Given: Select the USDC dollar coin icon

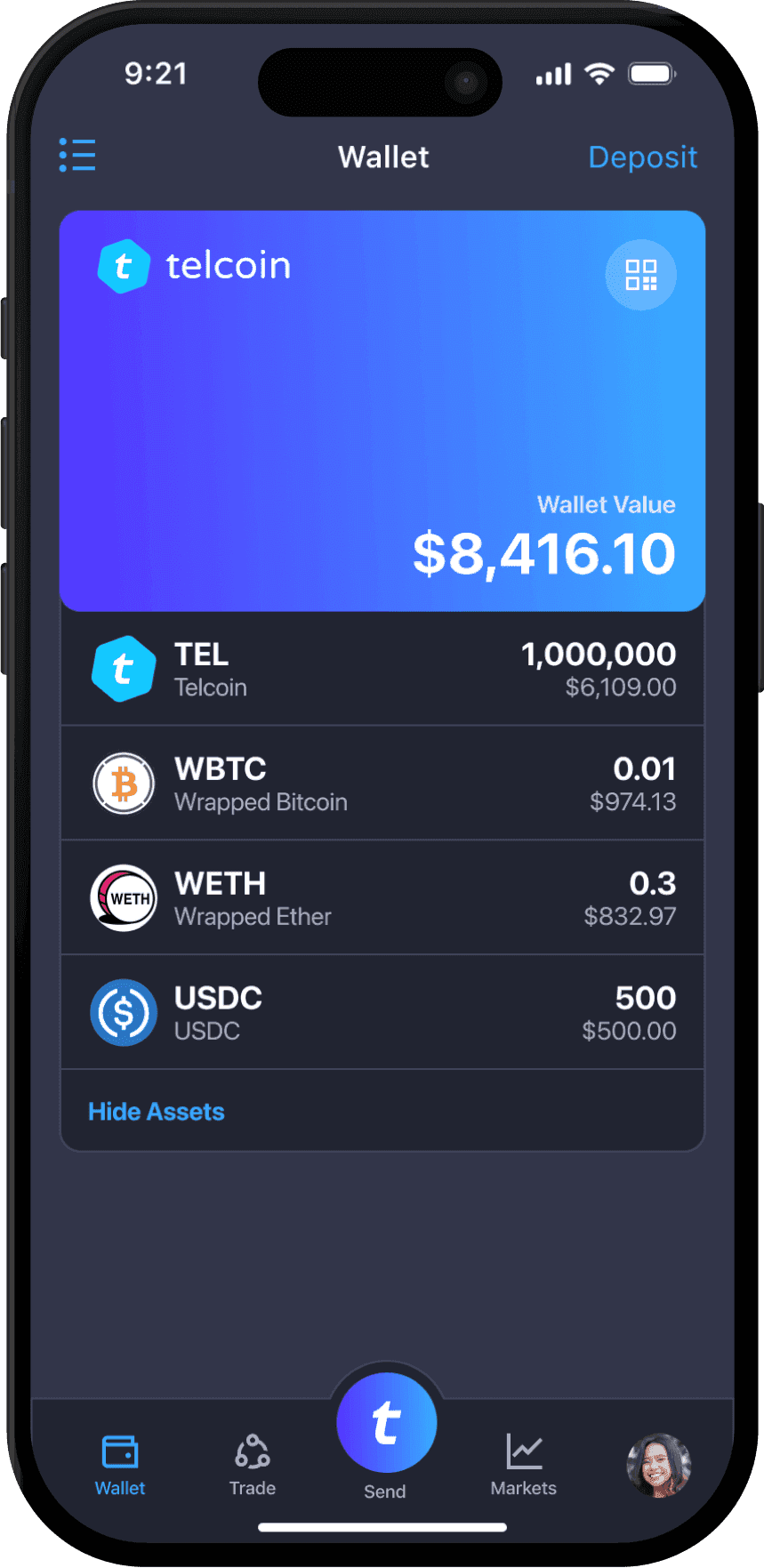Looking at the screenshot, I should pyautogui.click(x=124, y=1011).
